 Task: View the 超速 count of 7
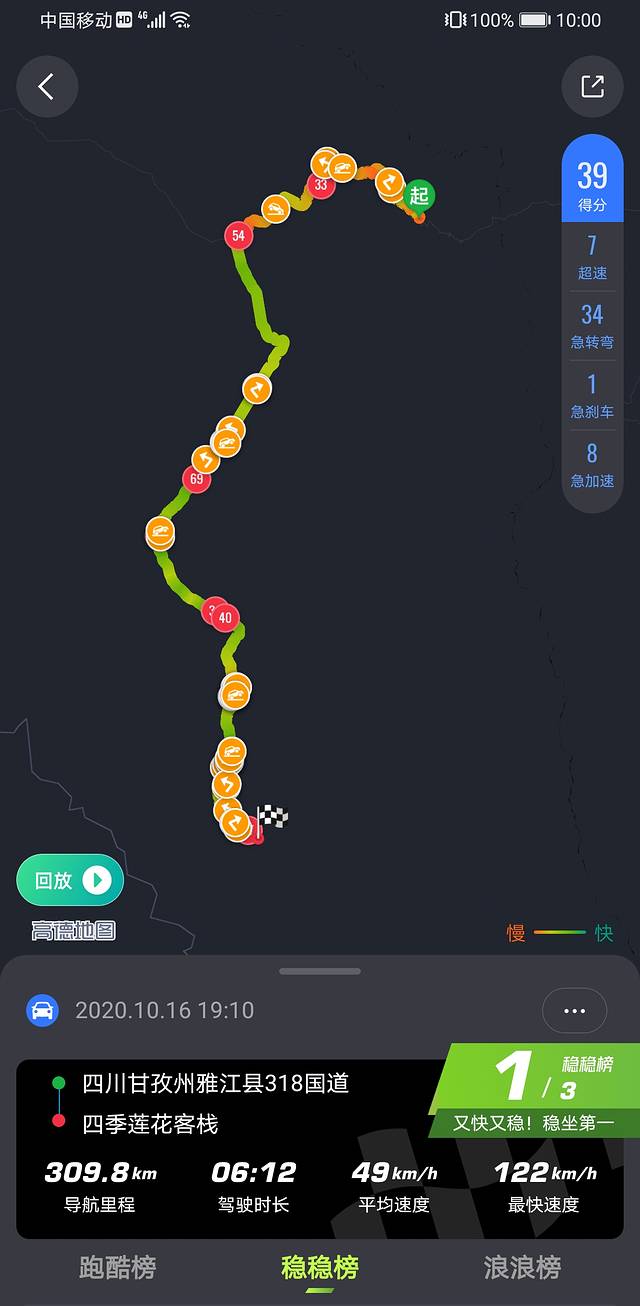coord(592,257)
